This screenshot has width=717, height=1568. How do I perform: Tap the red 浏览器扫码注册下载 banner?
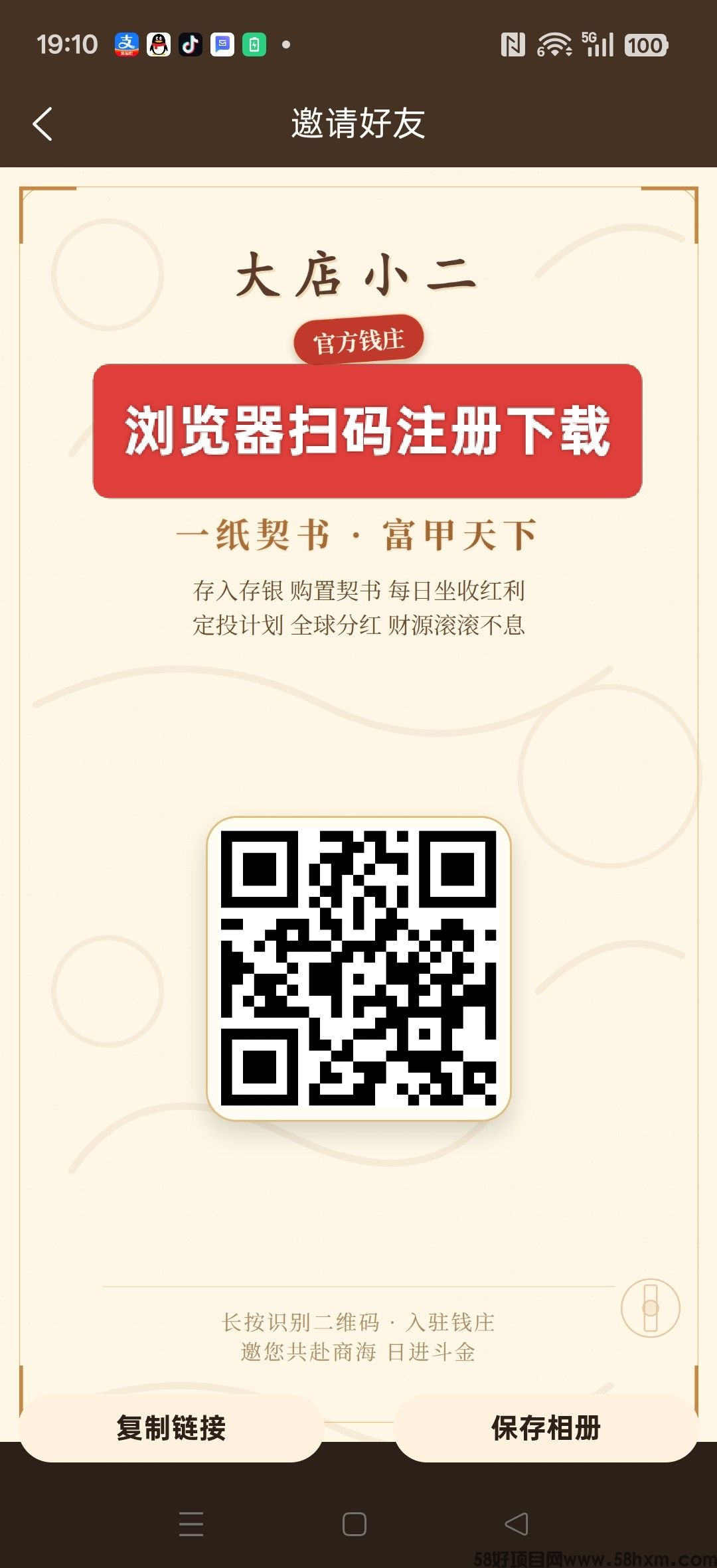[367, 430]
